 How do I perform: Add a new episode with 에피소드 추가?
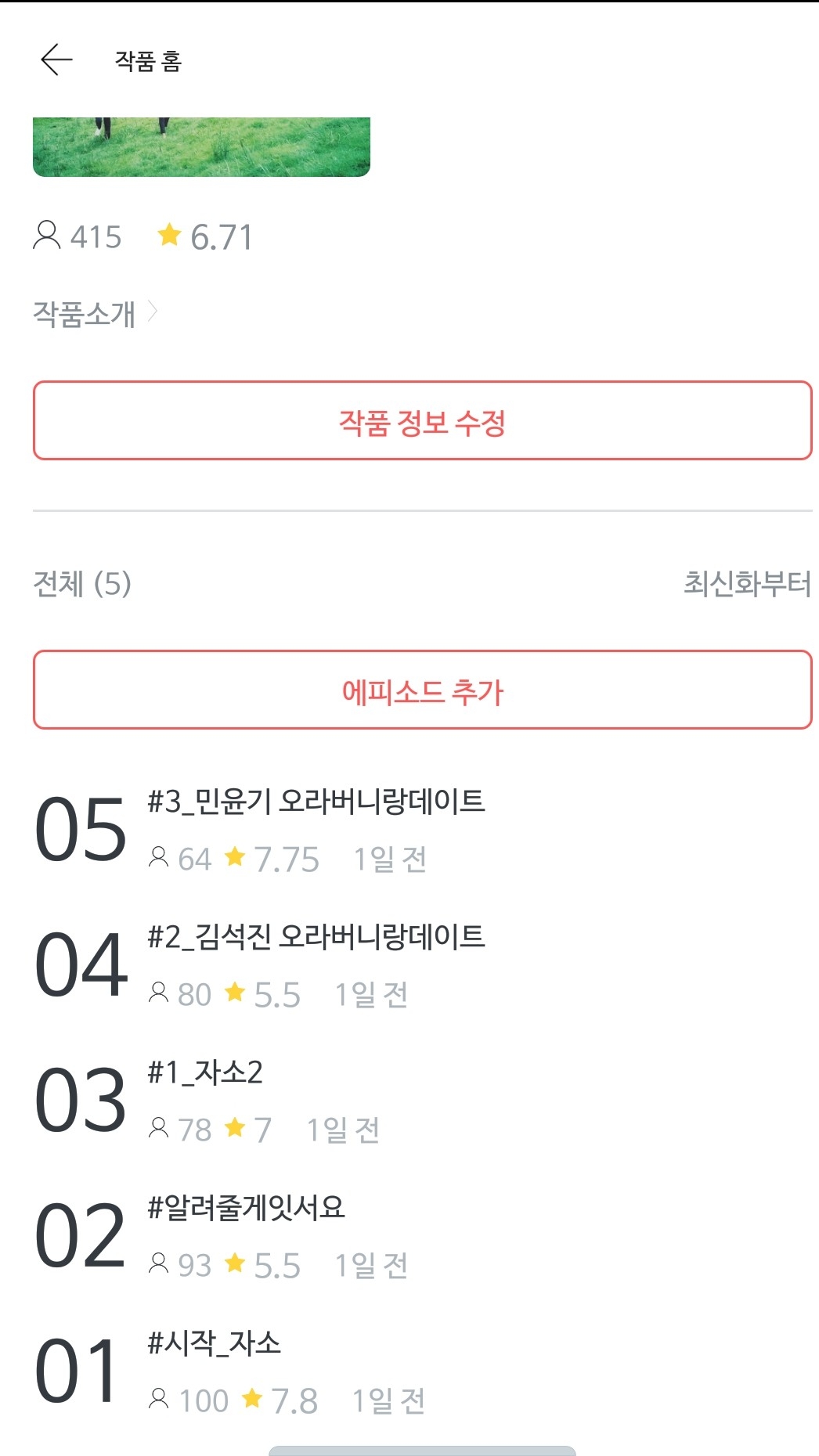tap(422, 690)
